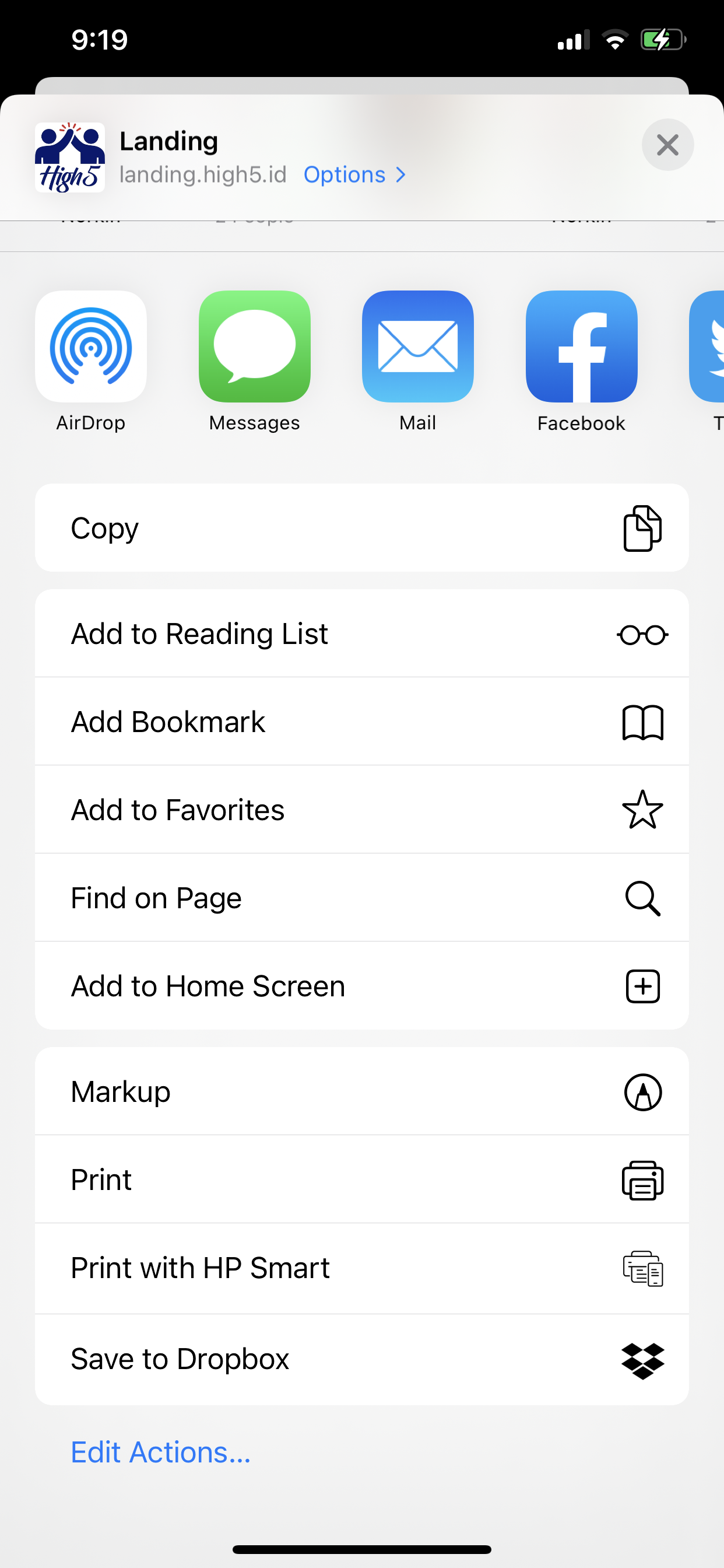The height and width of the screenshot is (1568, 724).
Task: Add to Home Screen
Action: click(361, 986)
